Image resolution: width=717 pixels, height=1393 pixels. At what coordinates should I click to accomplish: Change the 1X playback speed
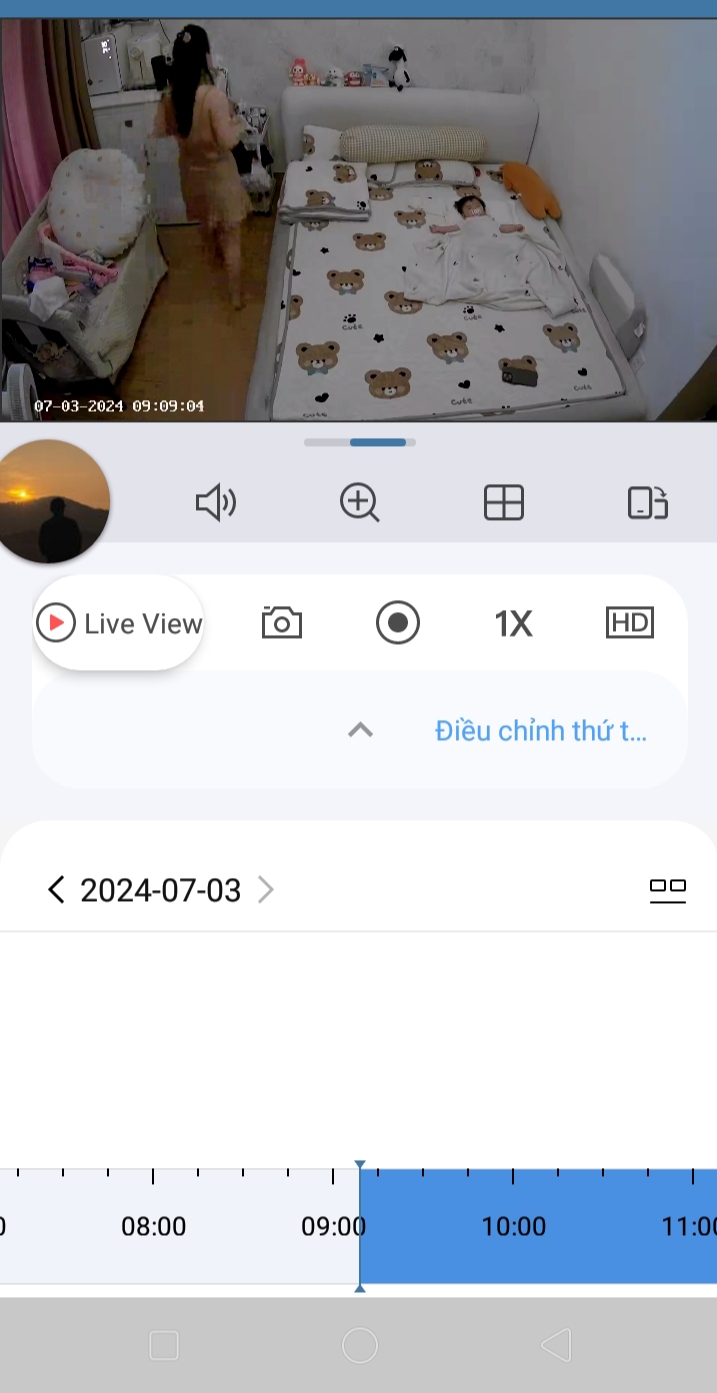513,623
